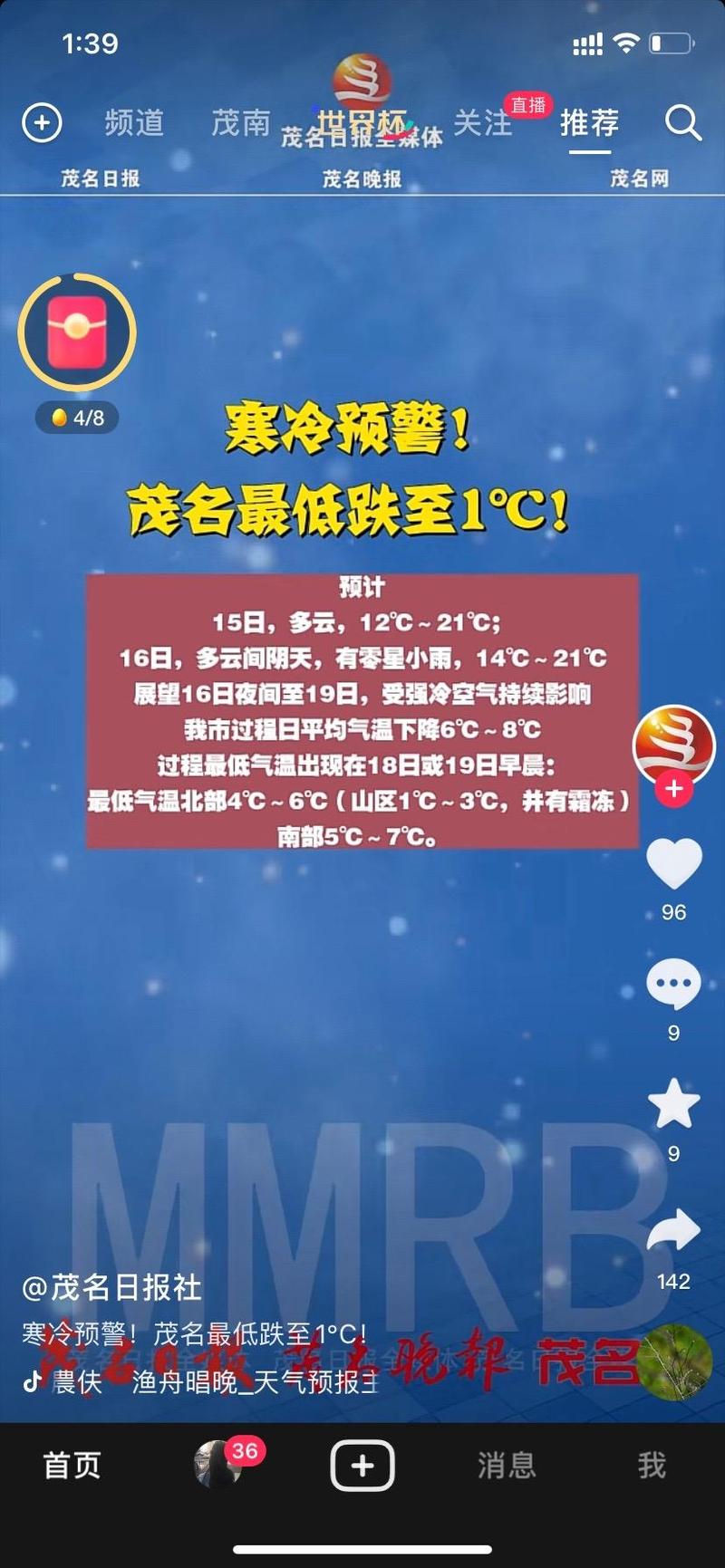Open the rotating music disc
725x1568 pixels.
point(674,1361)
